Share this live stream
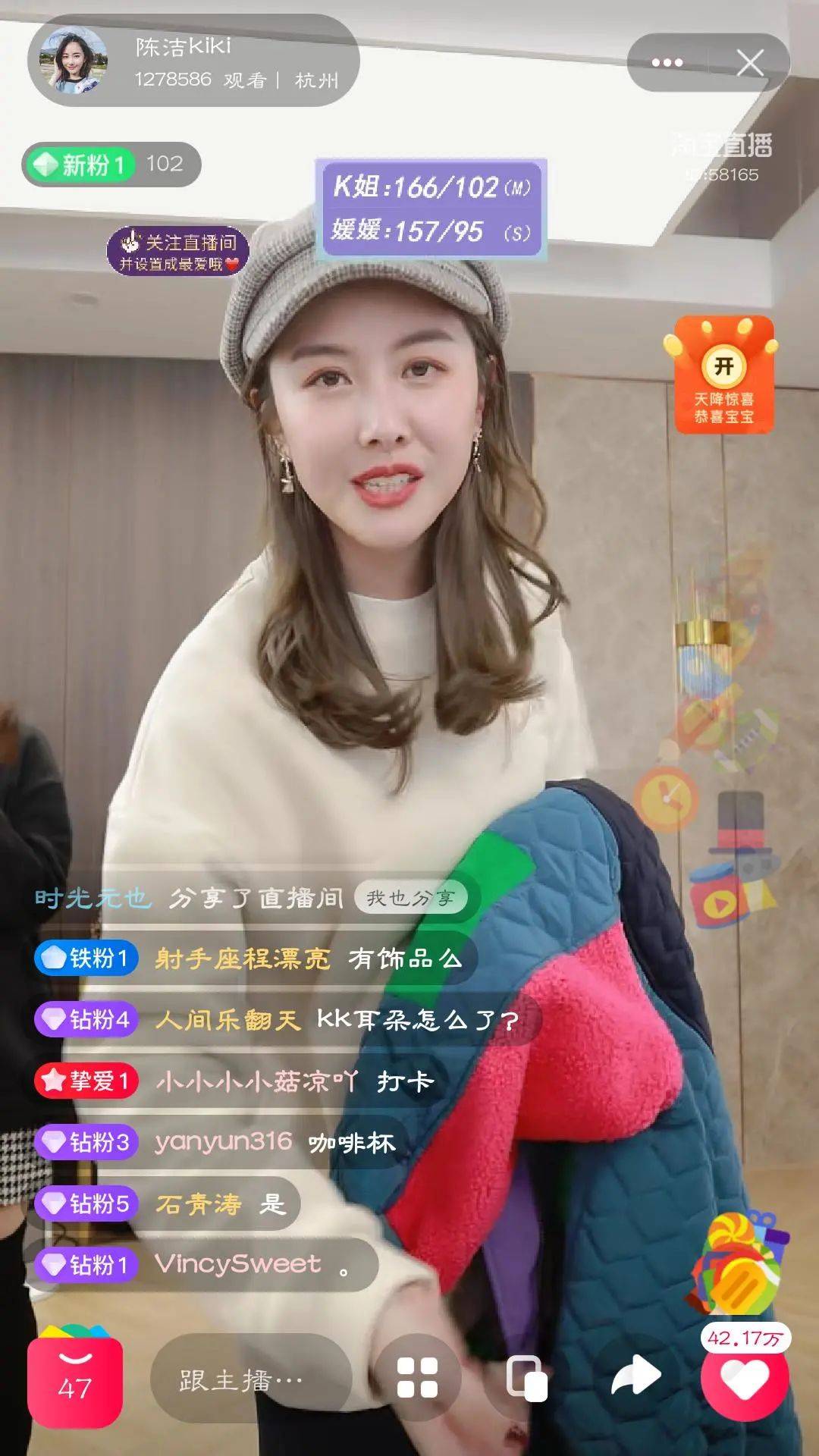Viewport: 819px width, 1456px height. pyautogui.click(x=635, y=1376)
